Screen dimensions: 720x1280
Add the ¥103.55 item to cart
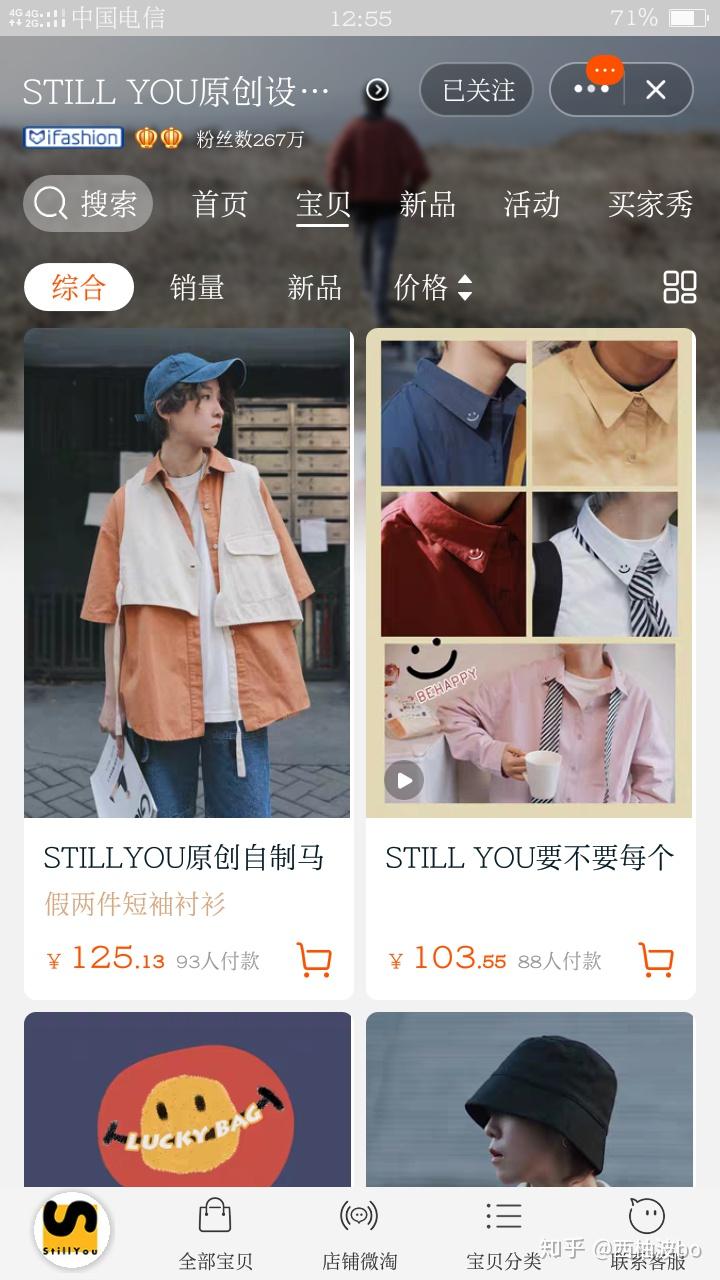click(656, 960)
